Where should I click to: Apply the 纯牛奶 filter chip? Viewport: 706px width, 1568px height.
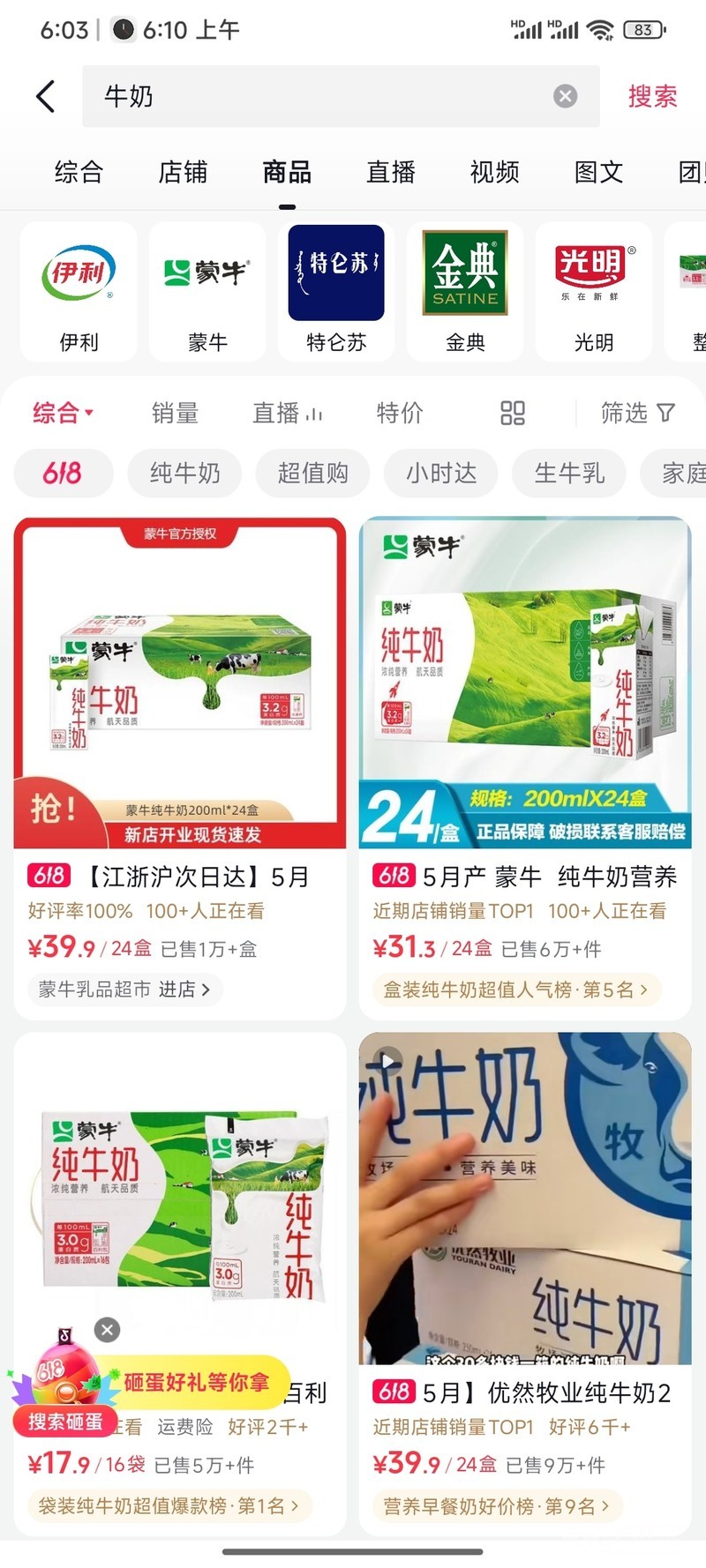(185, 473)
